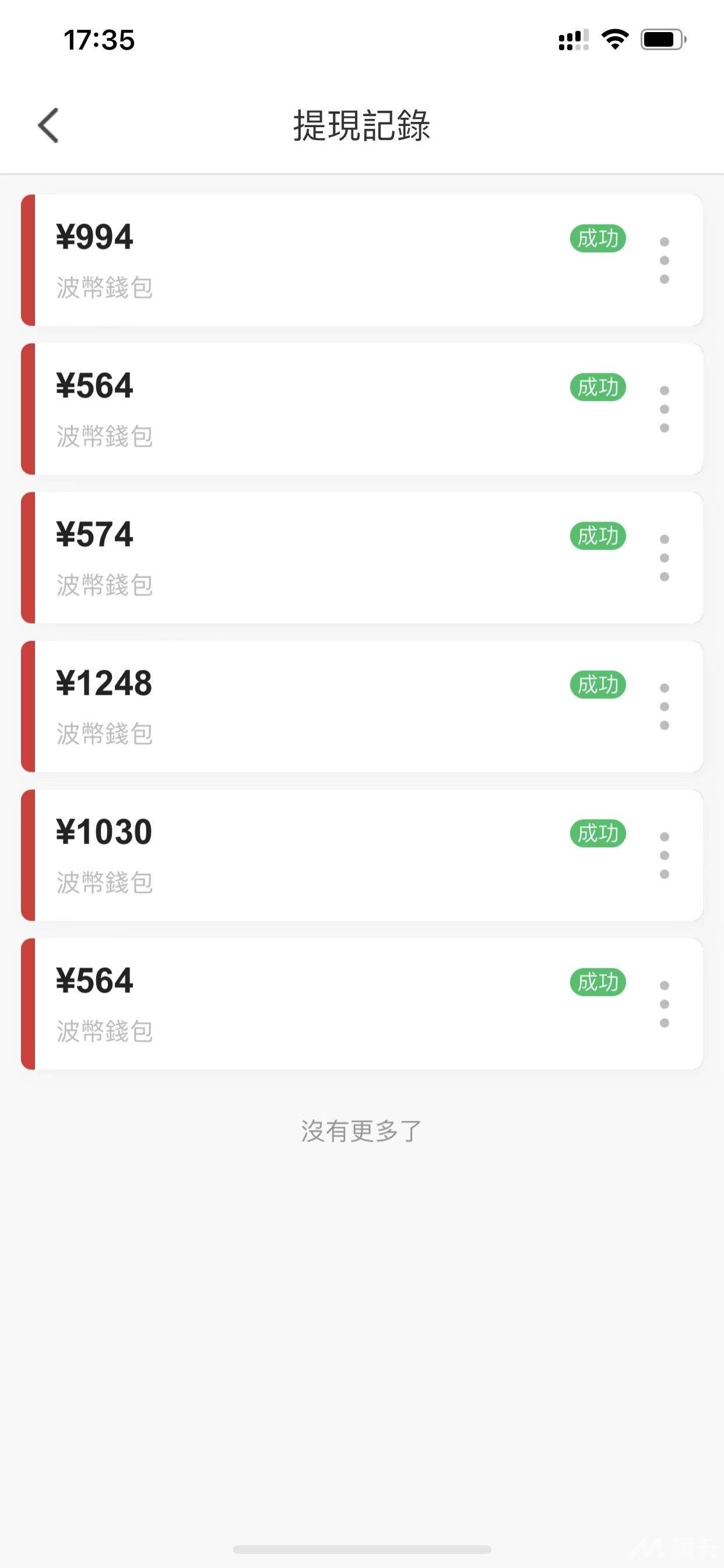Open the three-dot menu for the ¥994 record

click(x=664, y=261)
